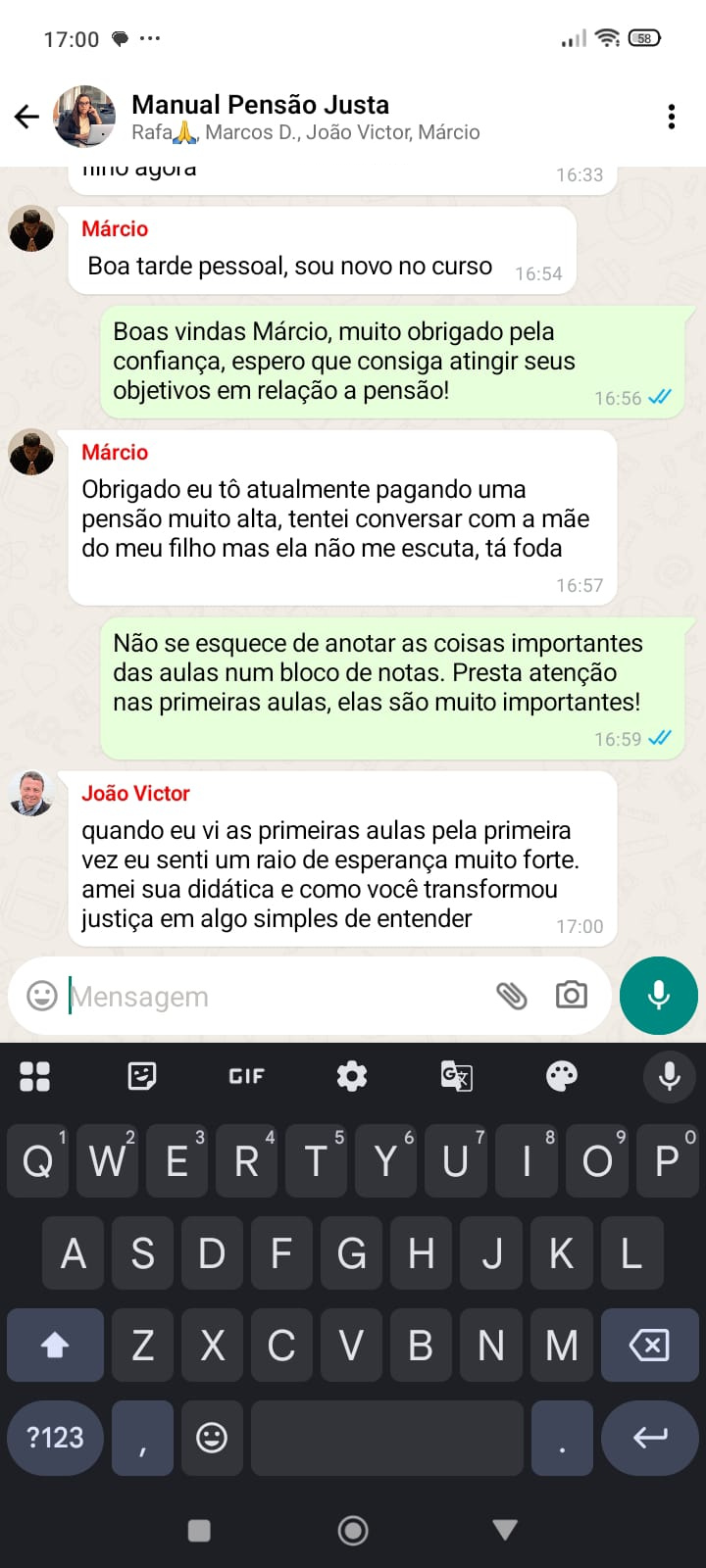Screen dimensions: 706x1568
Task: Go back to the chat list
Action: click(26, 117)
